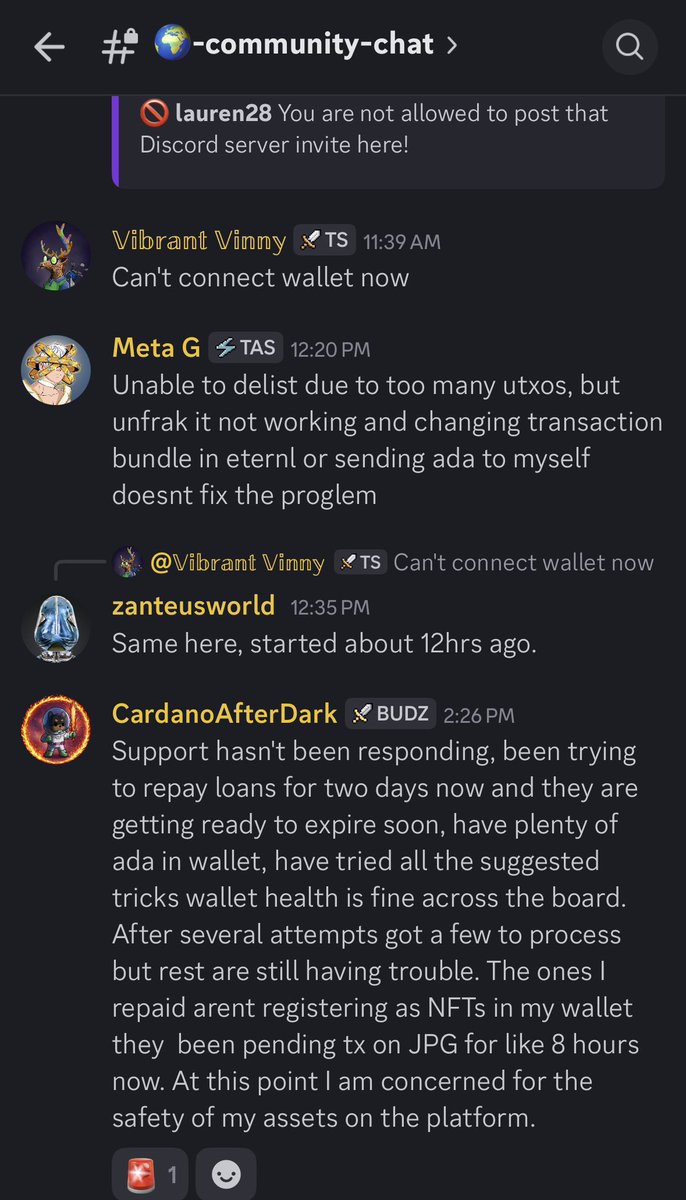686x1200 pixels.
Task: Open zanteusworld's profile from username
Action: [193, 606]
